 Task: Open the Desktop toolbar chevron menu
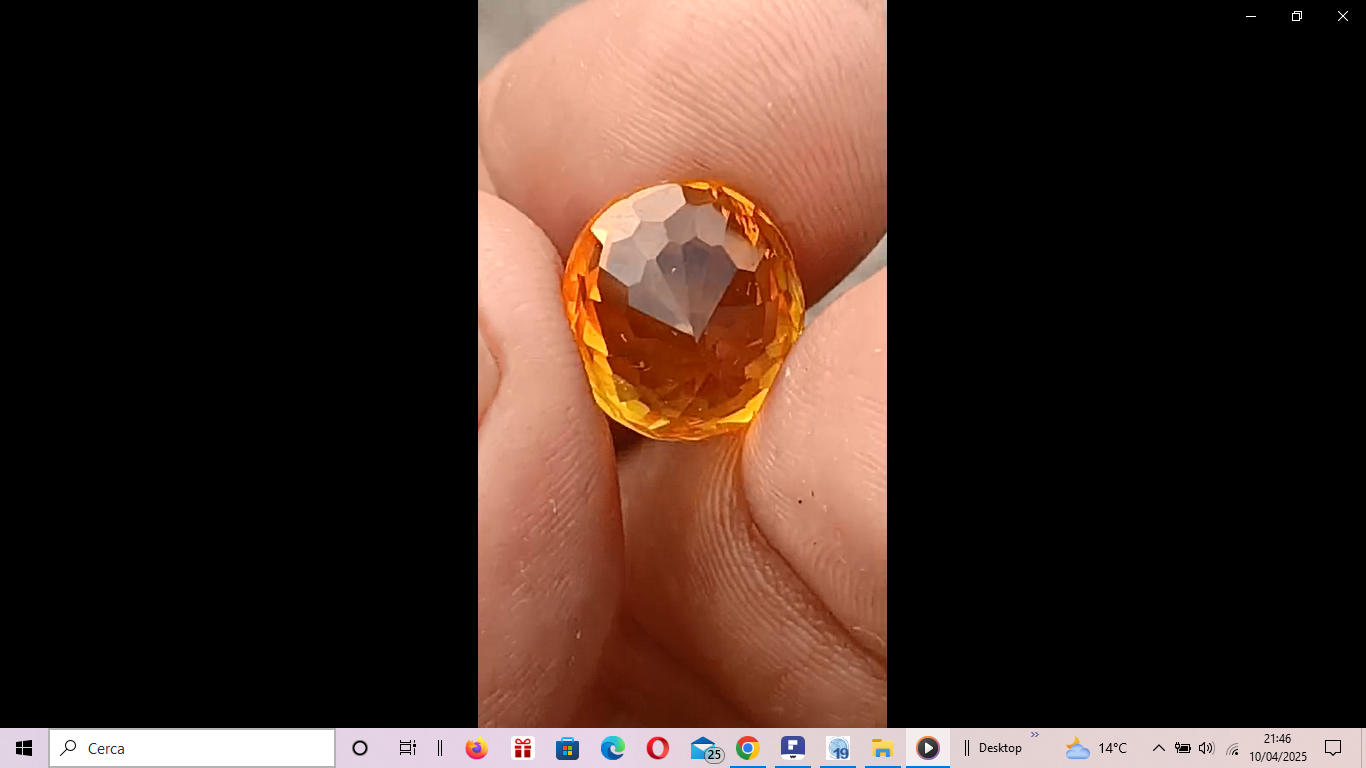pos(1035,735)
